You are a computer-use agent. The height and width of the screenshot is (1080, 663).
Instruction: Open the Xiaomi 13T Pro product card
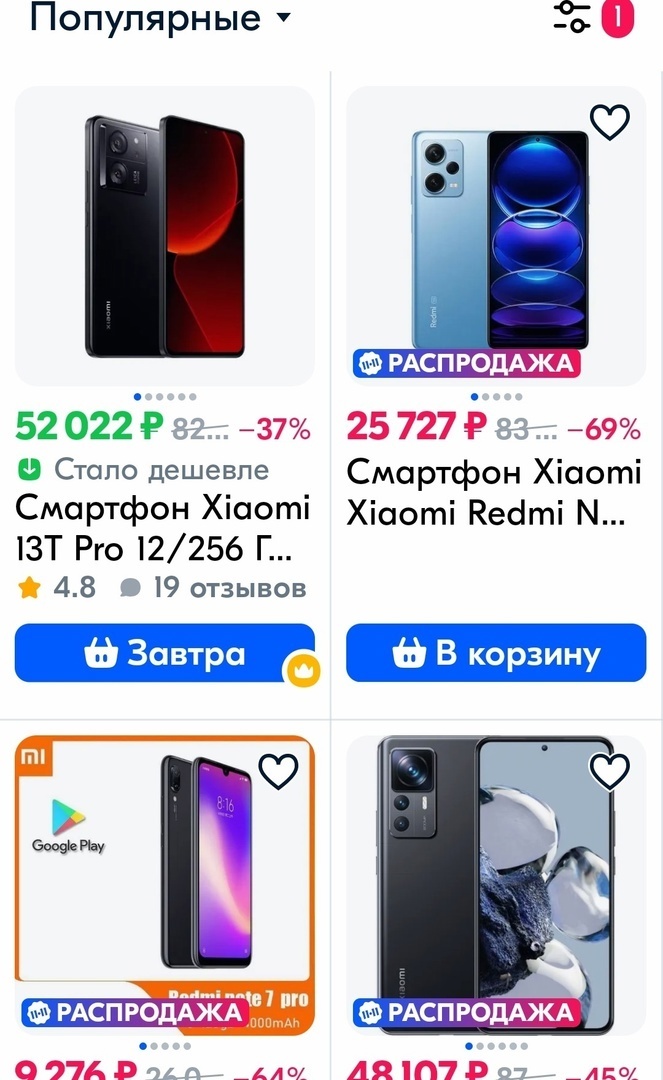[x=165, y=236]
